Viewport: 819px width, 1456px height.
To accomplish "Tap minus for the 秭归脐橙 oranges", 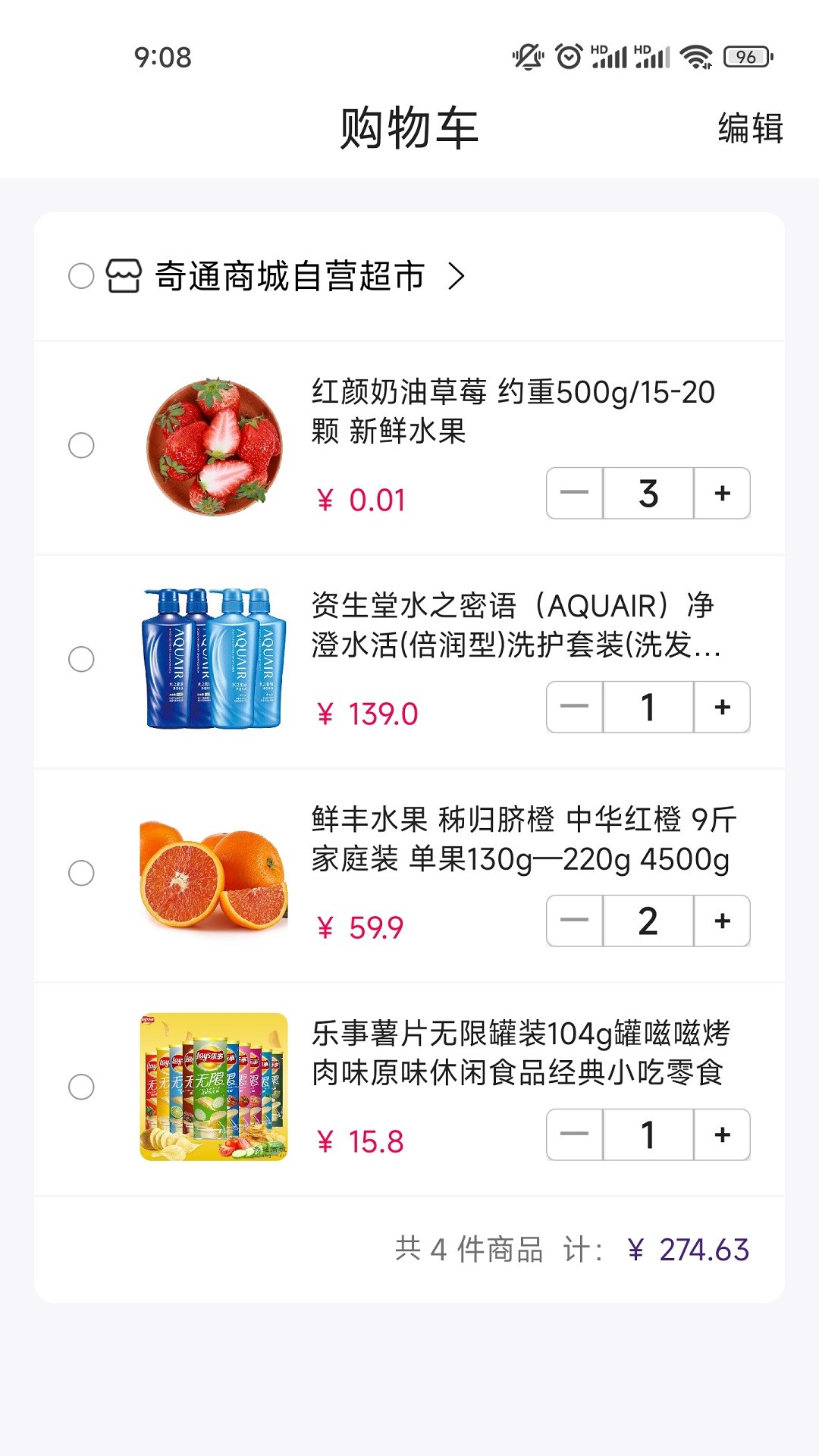I will click(x=573, y=921).
